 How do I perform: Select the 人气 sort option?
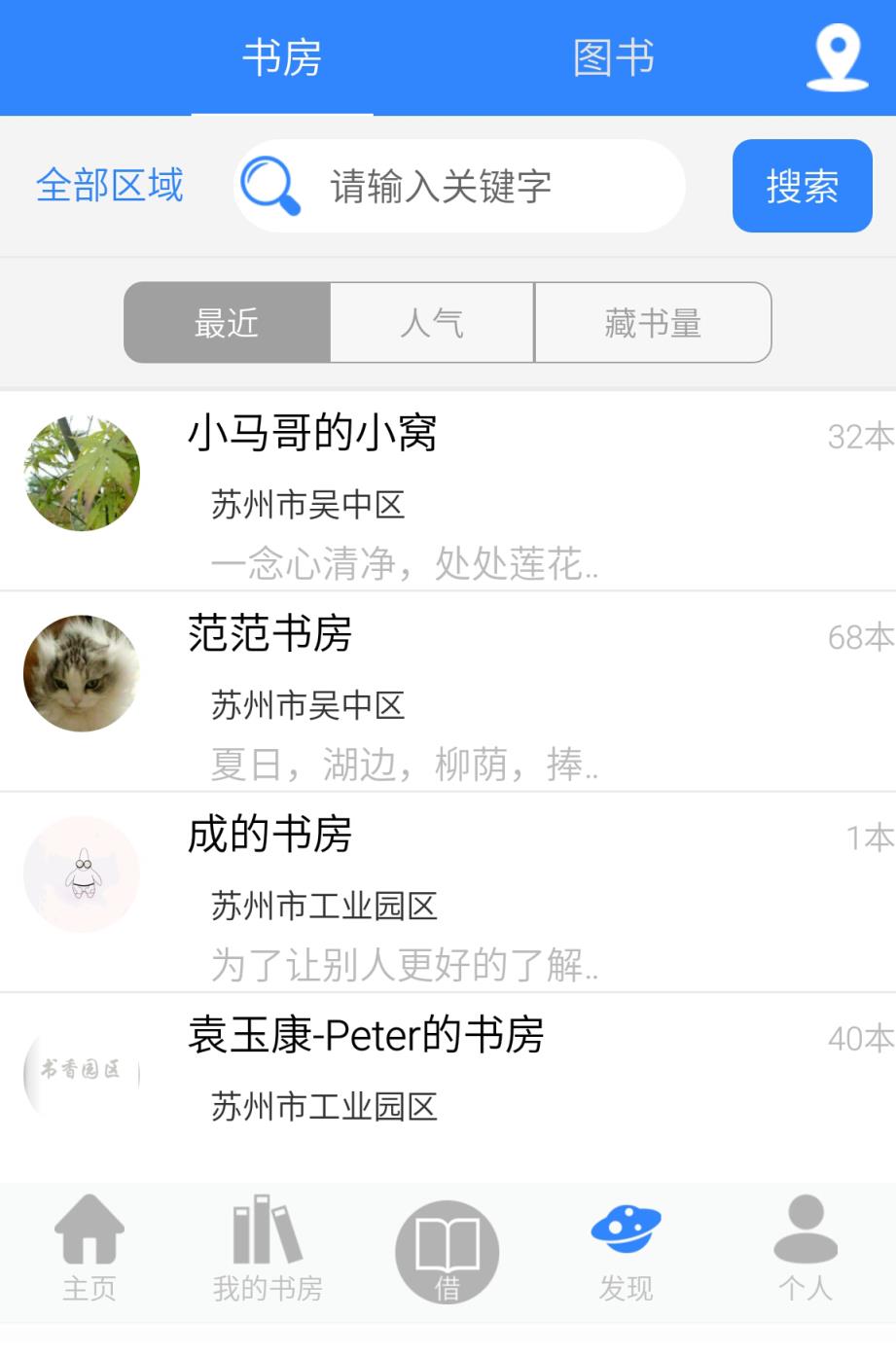tap(432, 323)
